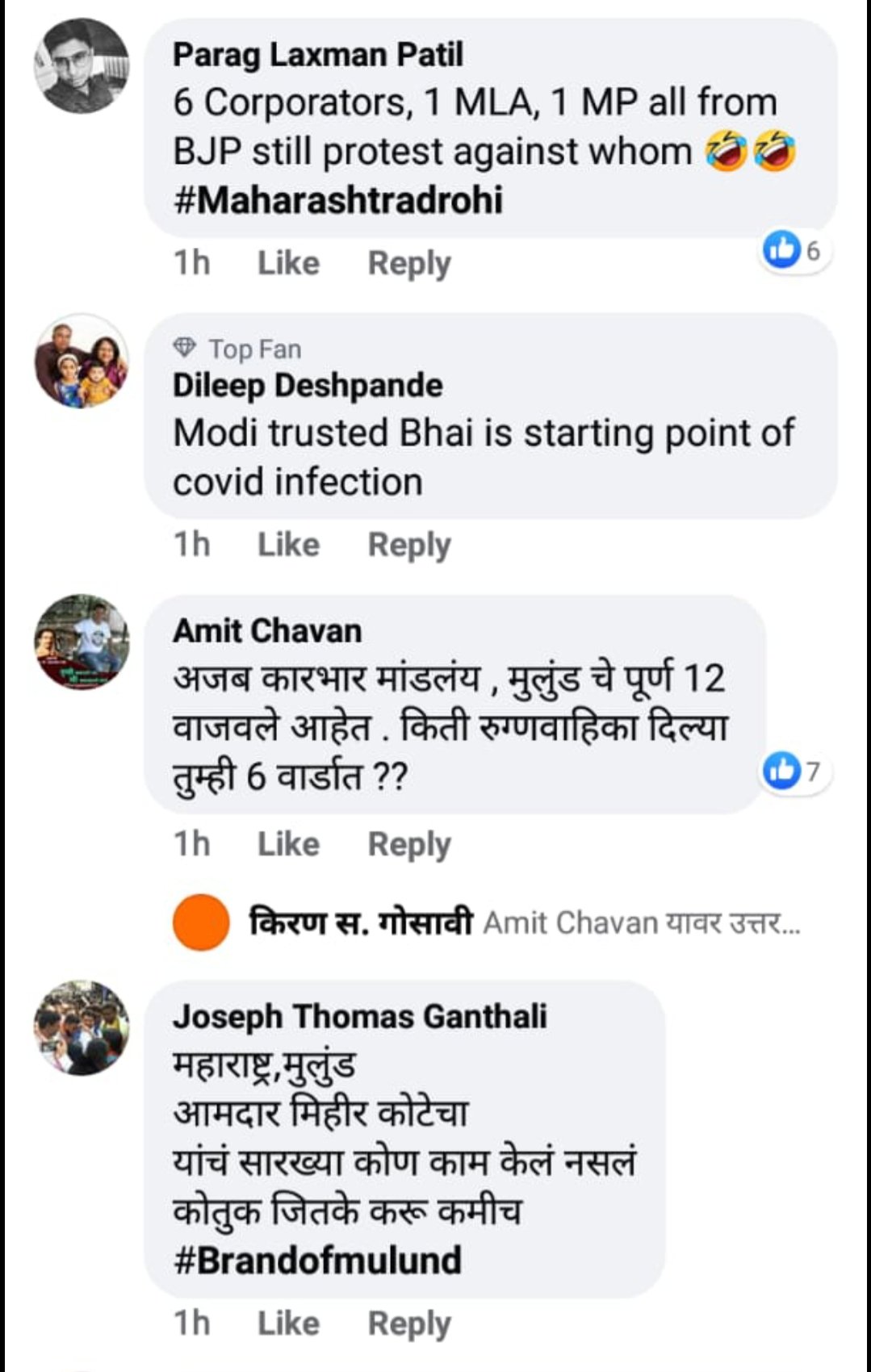The width and height of the screenshot is (871, 1372).
Task: Like Amit Chavan's comment
Action: pyautogui.click(x=287, y=844)
